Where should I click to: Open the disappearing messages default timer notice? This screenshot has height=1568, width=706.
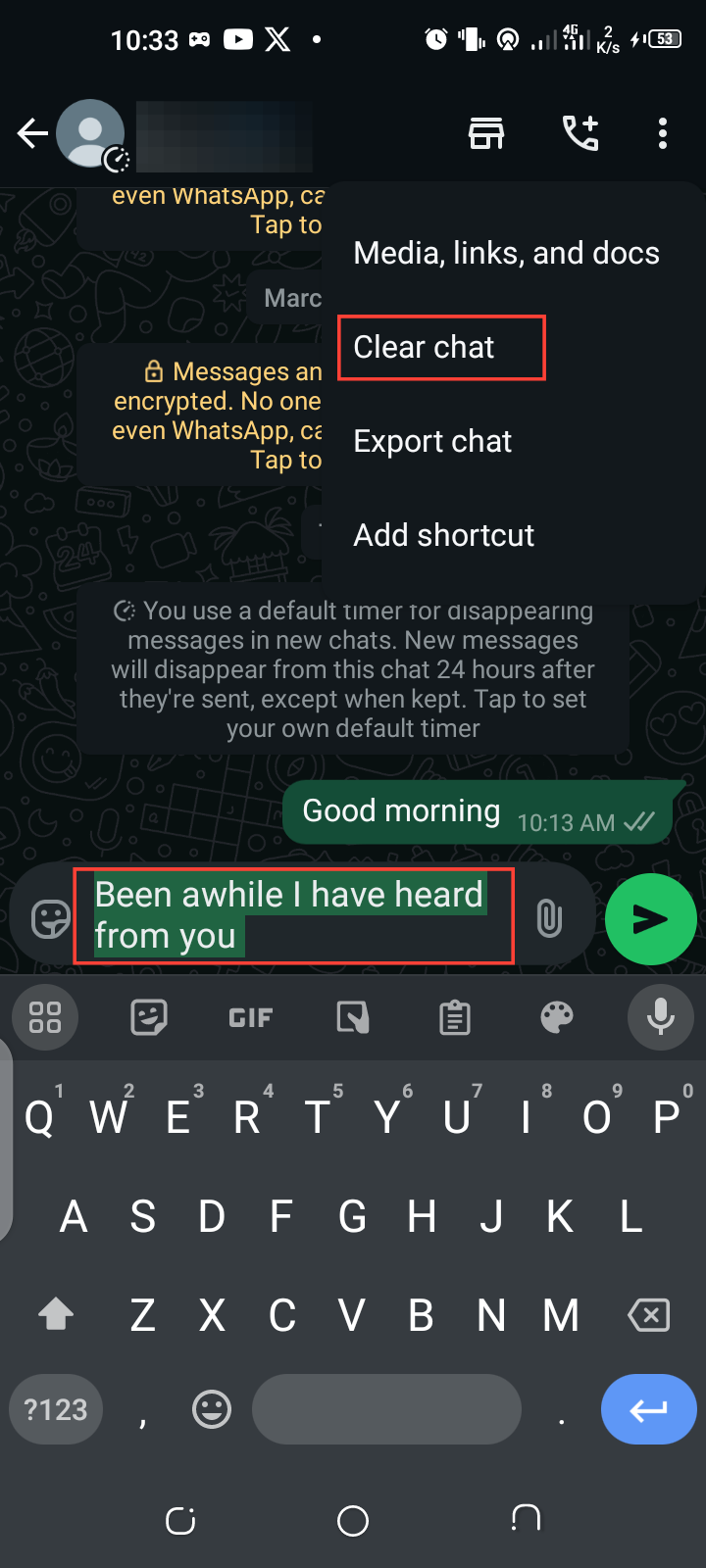(x=353, y=669)
